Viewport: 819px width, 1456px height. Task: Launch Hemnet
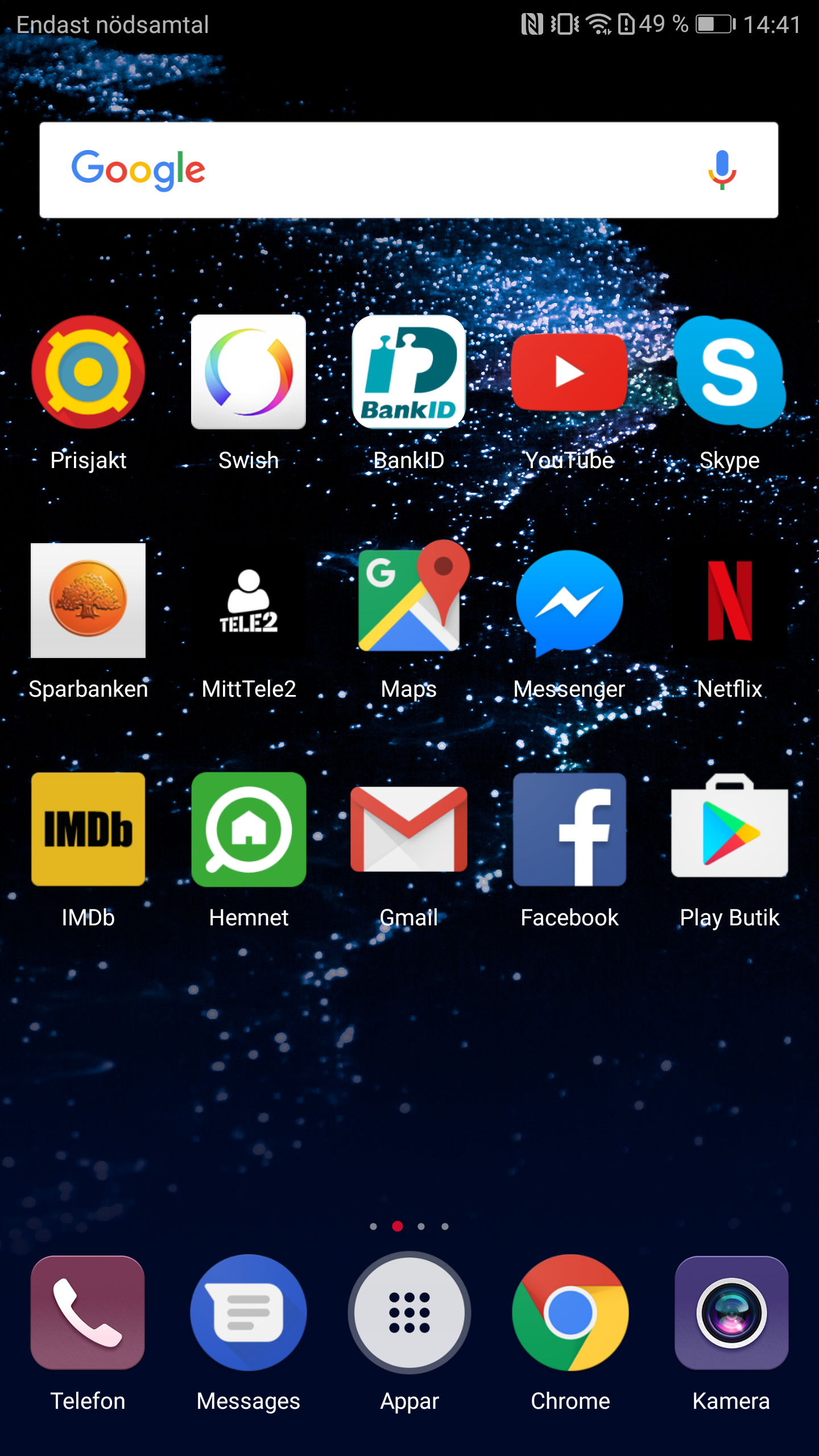click(249, 829)
